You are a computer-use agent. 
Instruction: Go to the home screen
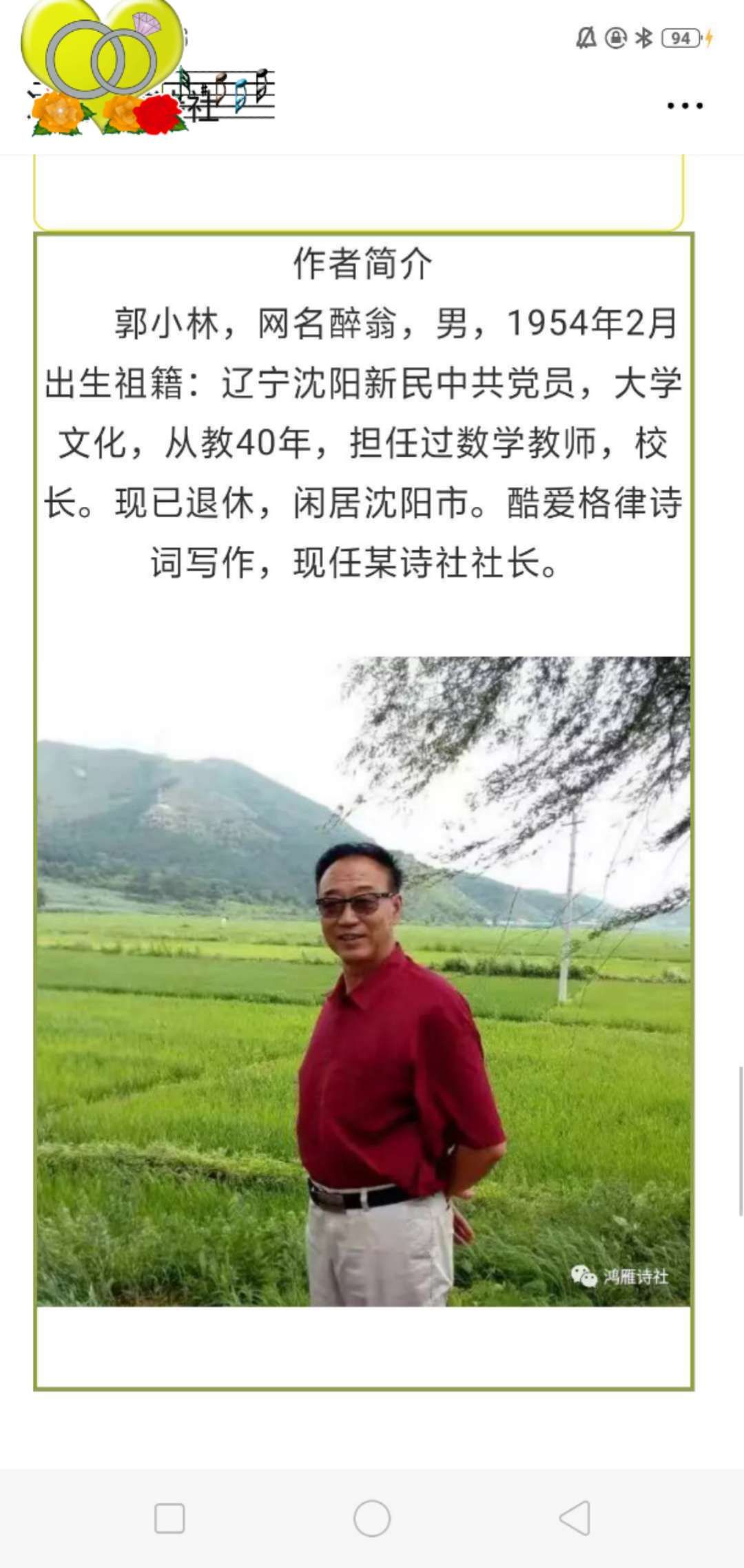[372, 1518]
